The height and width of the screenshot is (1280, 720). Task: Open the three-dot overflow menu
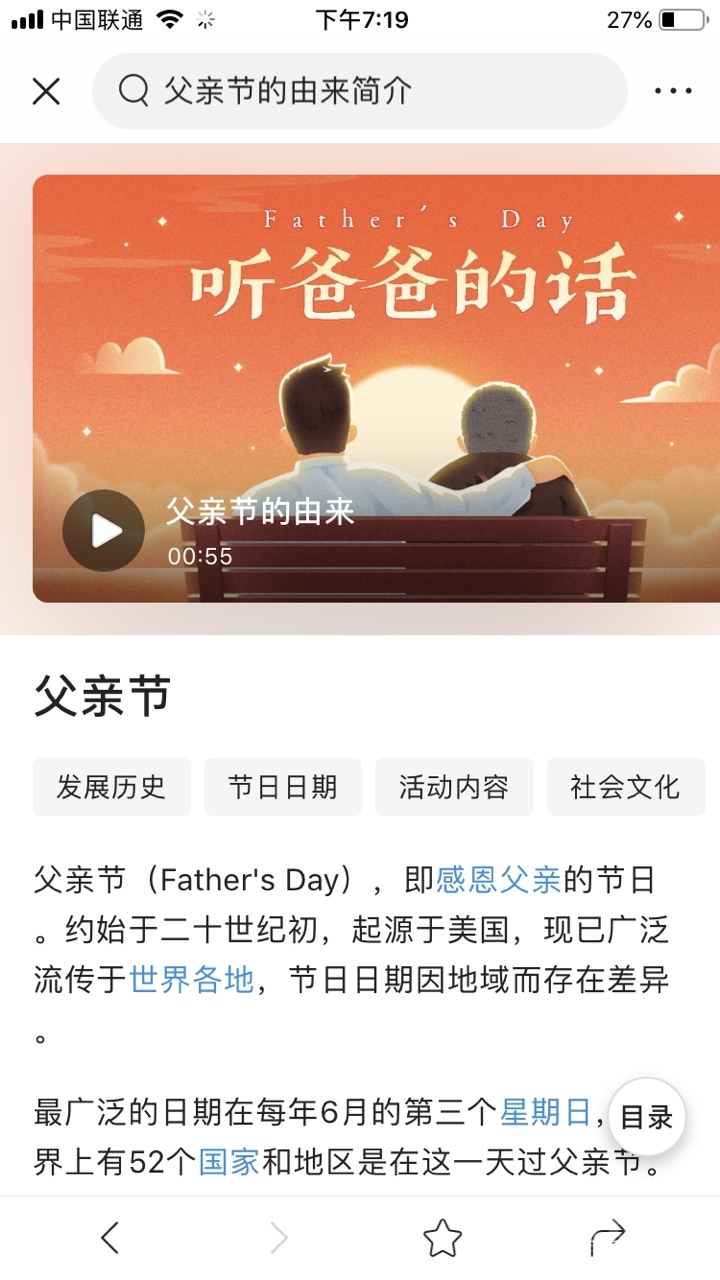point(673,92)
